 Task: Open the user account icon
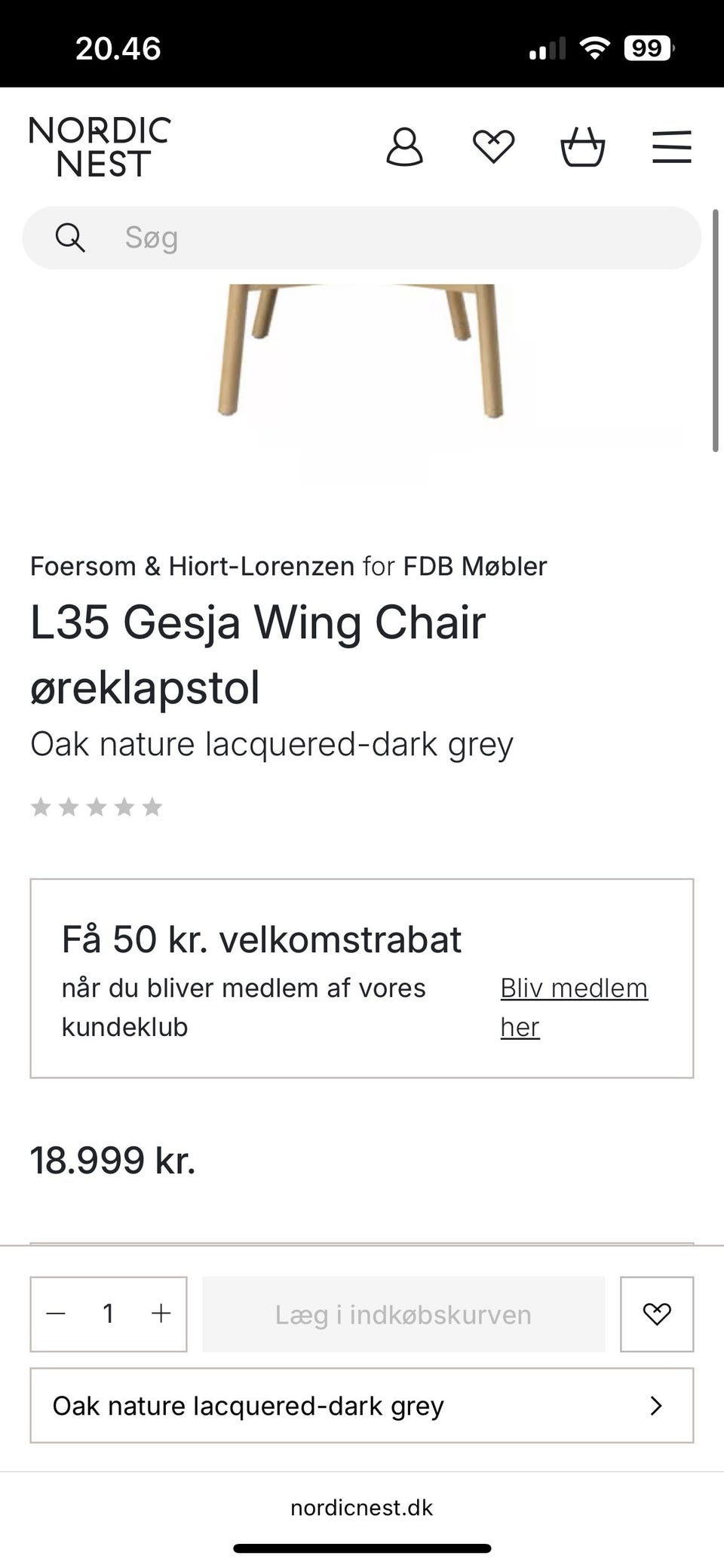click(x=404, y=146)
